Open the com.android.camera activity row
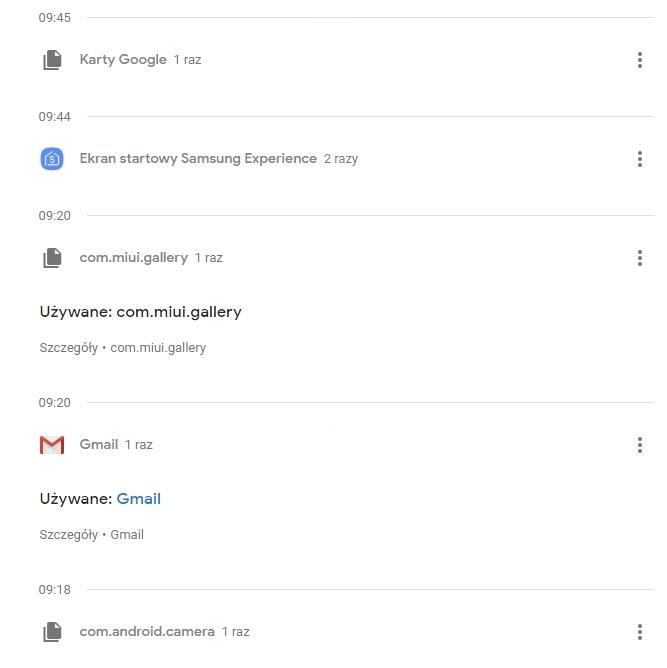This screenshot has height=668, width=667. [x=147, y=632]
